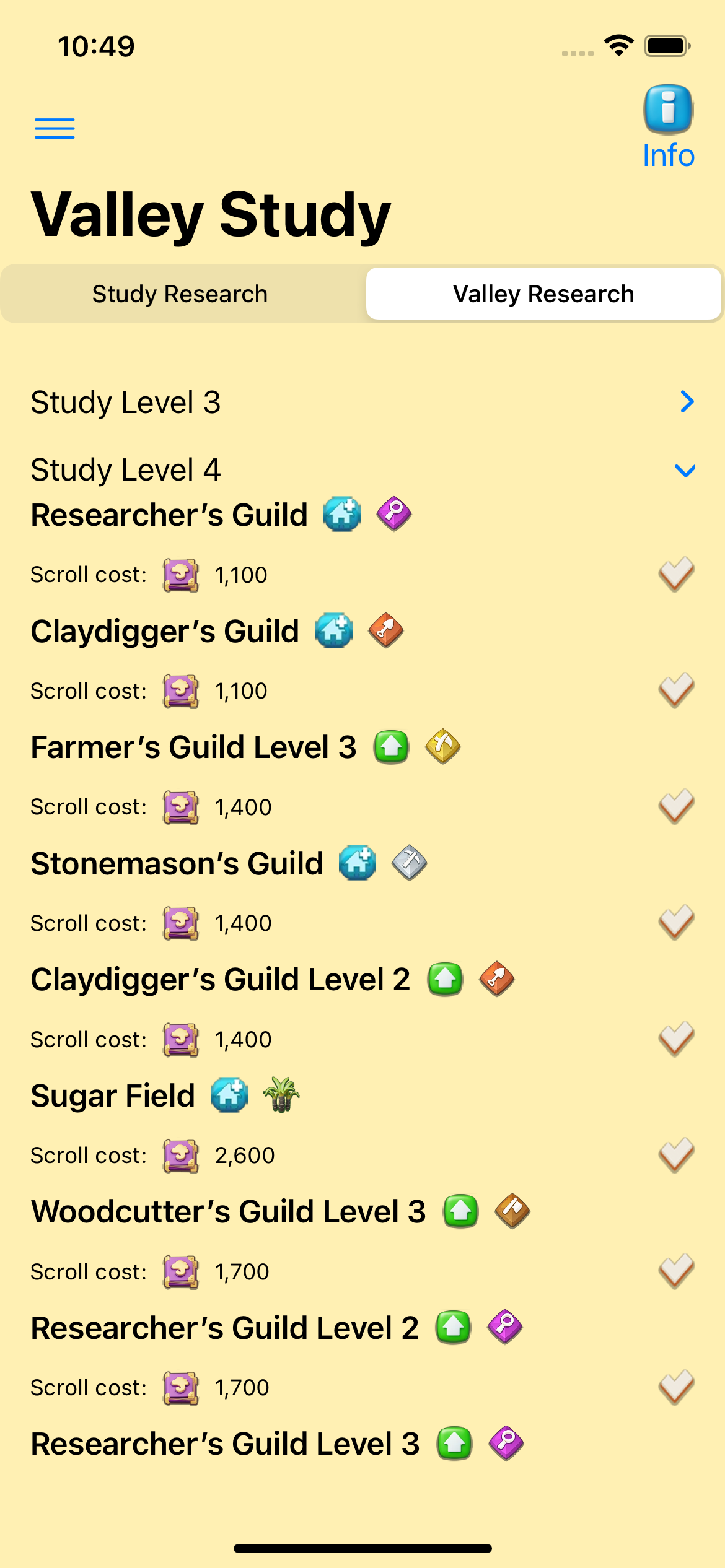Screen dimensions: 725x1568
Task: Check off Researcher's Guild 1,100 scroll research
Action: pos(676,575)
